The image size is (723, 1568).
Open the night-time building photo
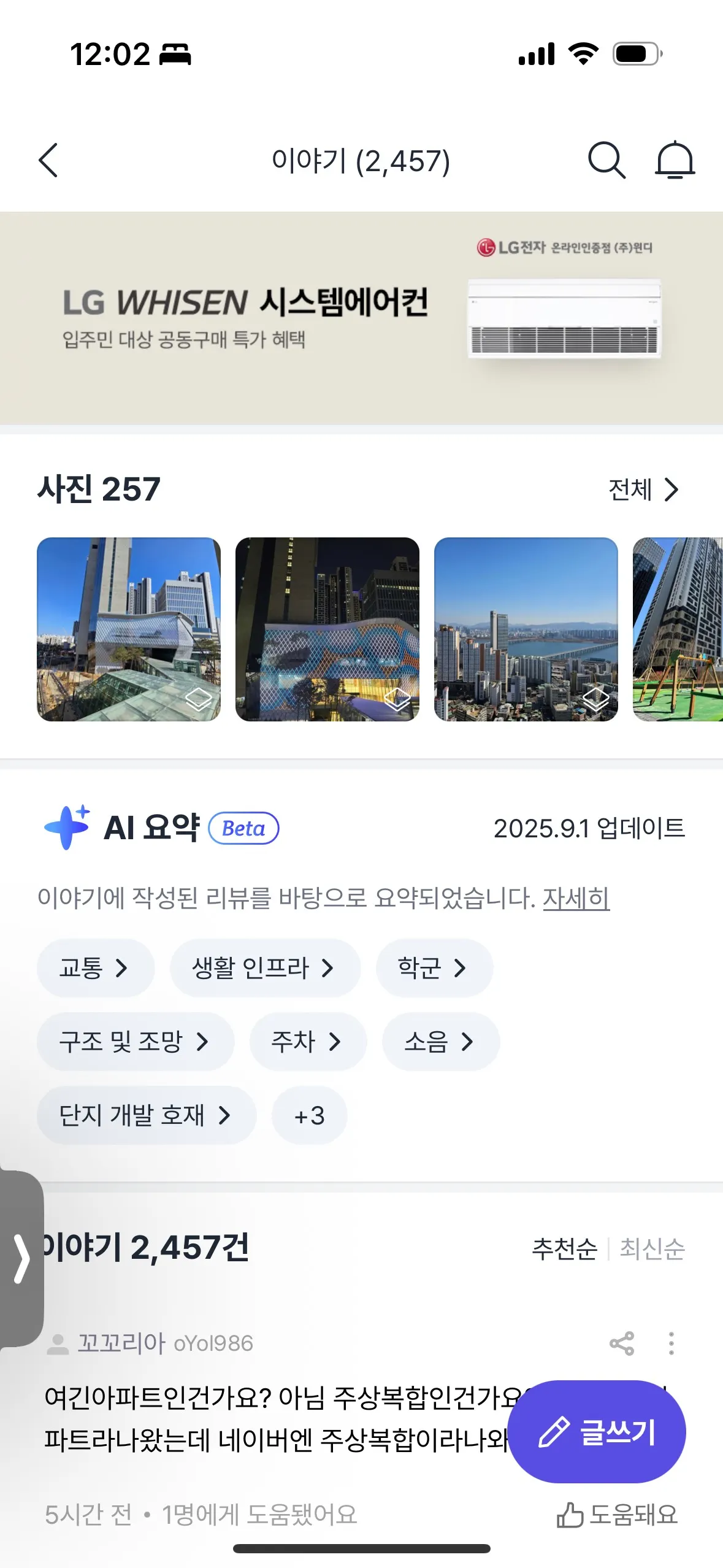[327, 629]
